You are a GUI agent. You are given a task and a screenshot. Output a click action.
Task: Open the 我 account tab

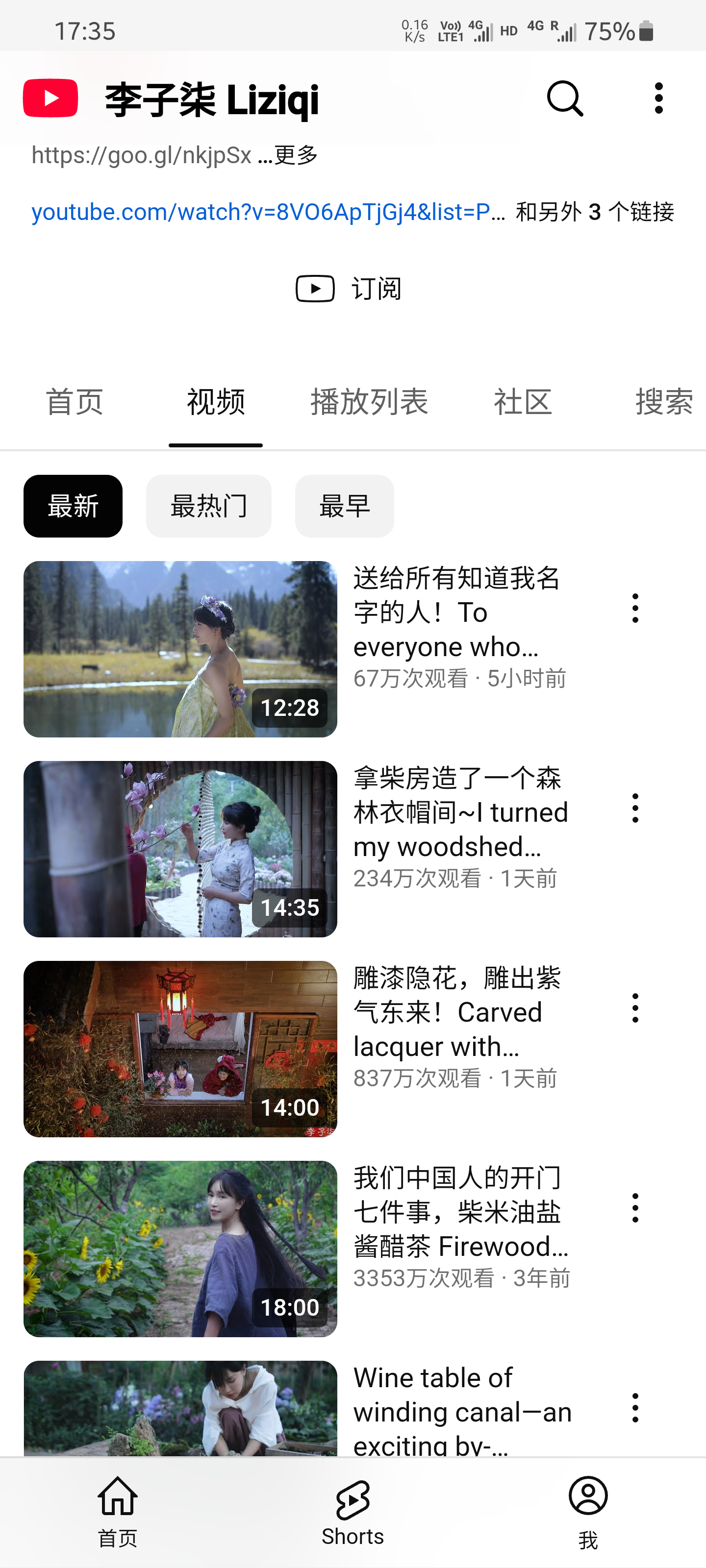(x=588, y=1512)
